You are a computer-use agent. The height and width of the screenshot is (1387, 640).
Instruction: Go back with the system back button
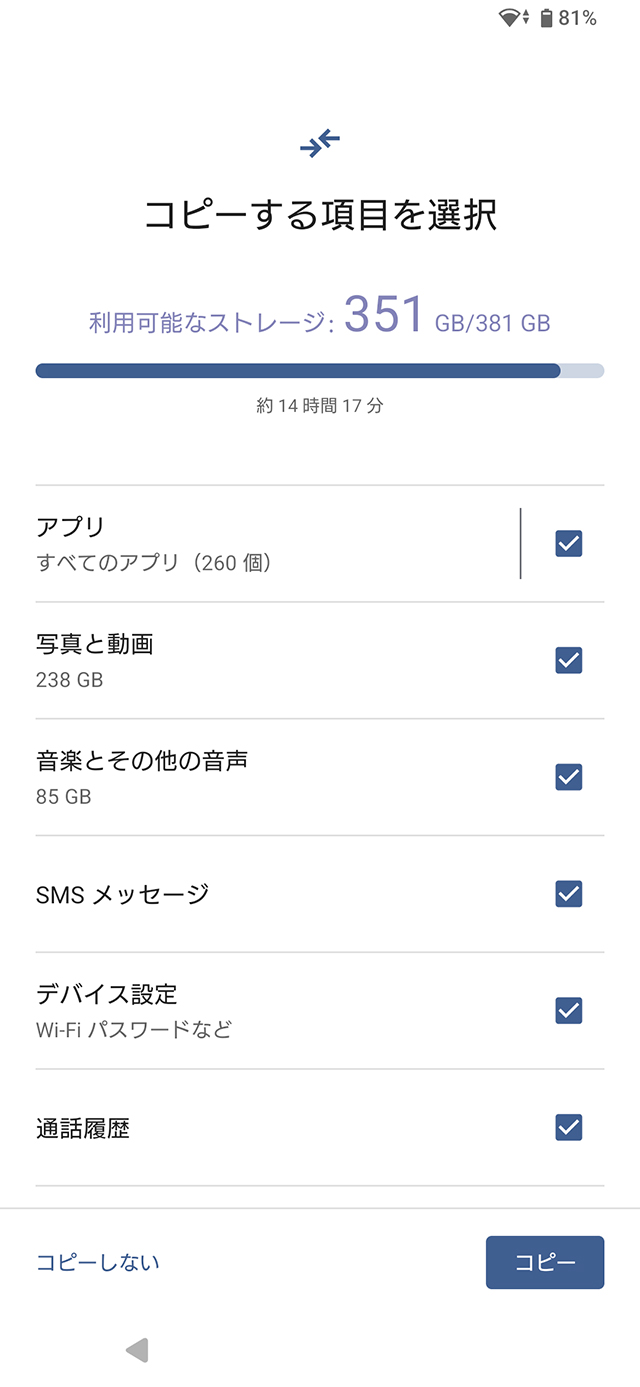[x=137, y=1350]
